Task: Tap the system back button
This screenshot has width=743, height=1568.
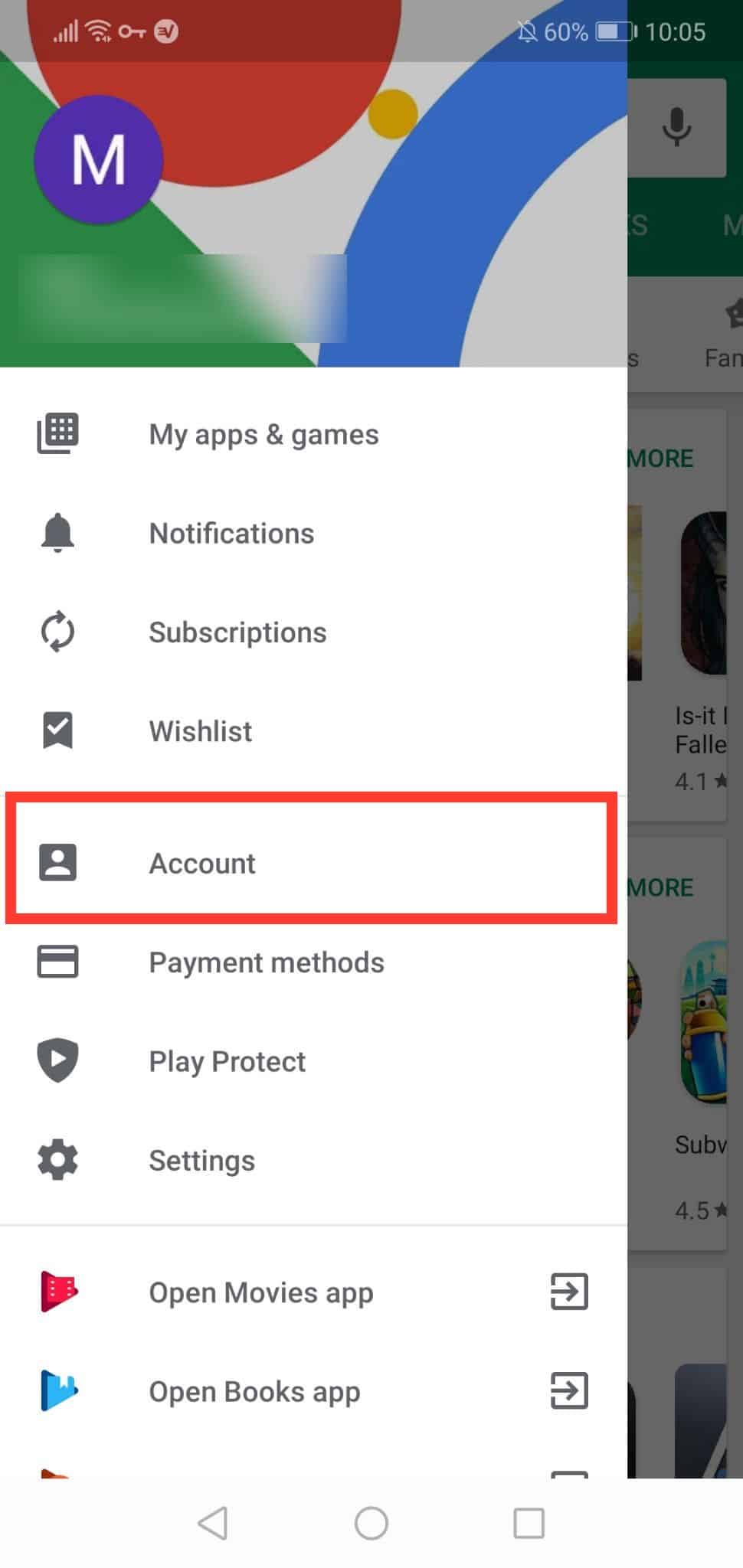Action: click(213, 1523)
